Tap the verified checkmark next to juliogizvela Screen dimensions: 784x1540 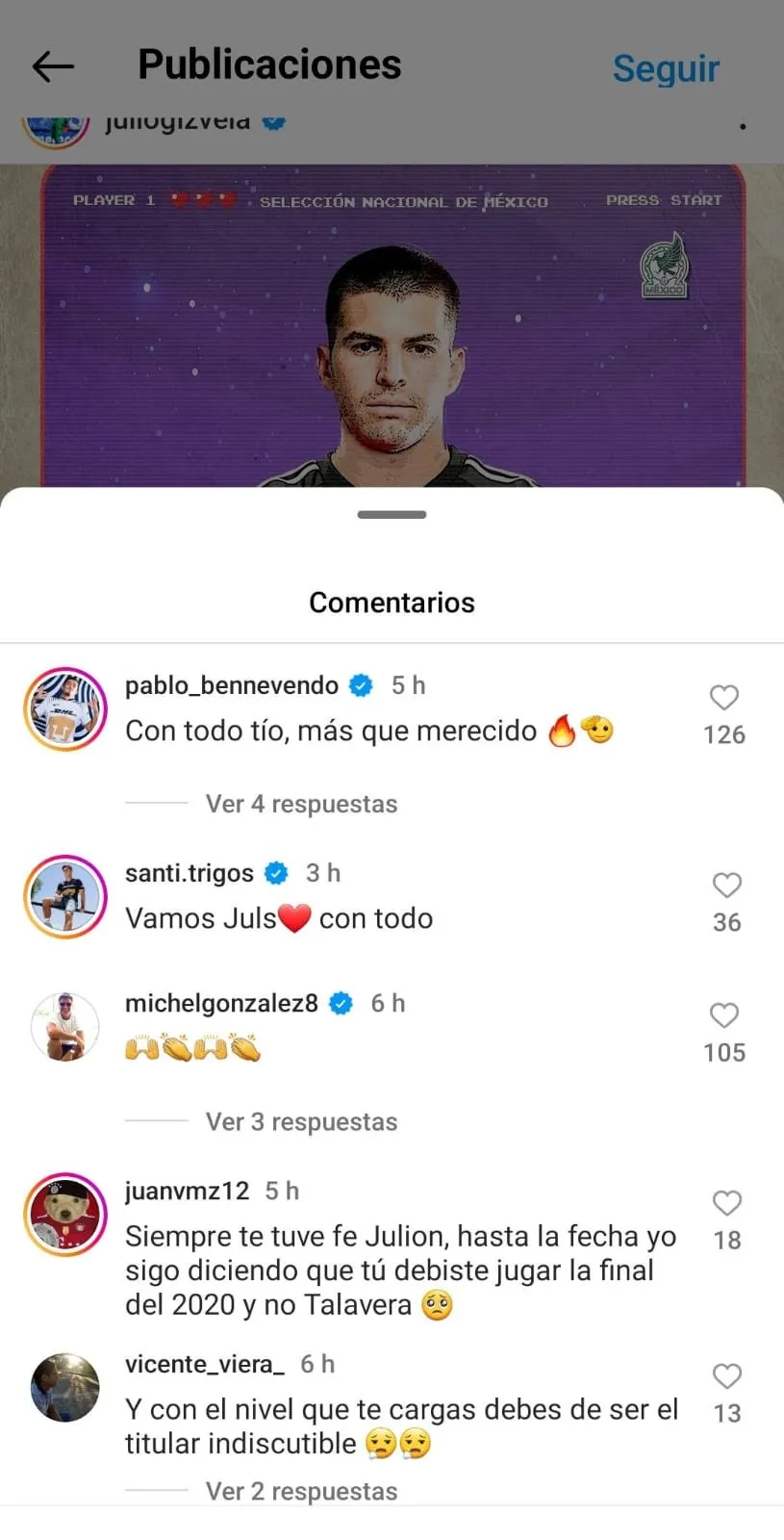coord(273,121)
